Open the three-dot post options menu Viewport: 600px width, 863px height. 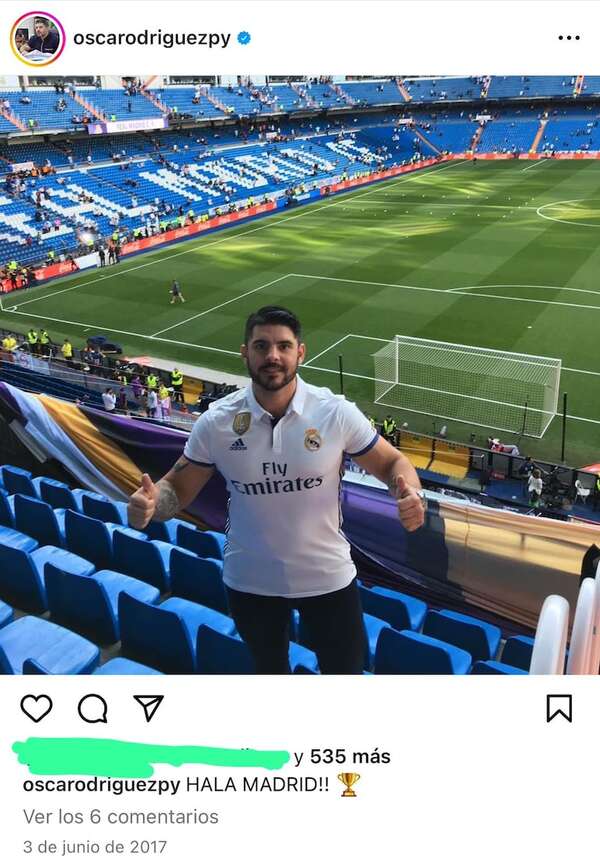[x=568, y=38]
